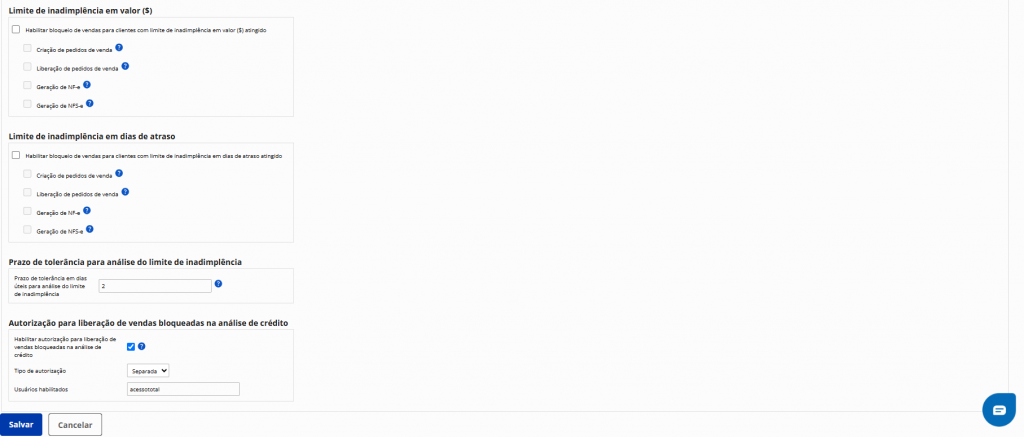Enable sales block for delinquency limit em valor
This screenshot has width=1024, height=437.
pos(16,30)
